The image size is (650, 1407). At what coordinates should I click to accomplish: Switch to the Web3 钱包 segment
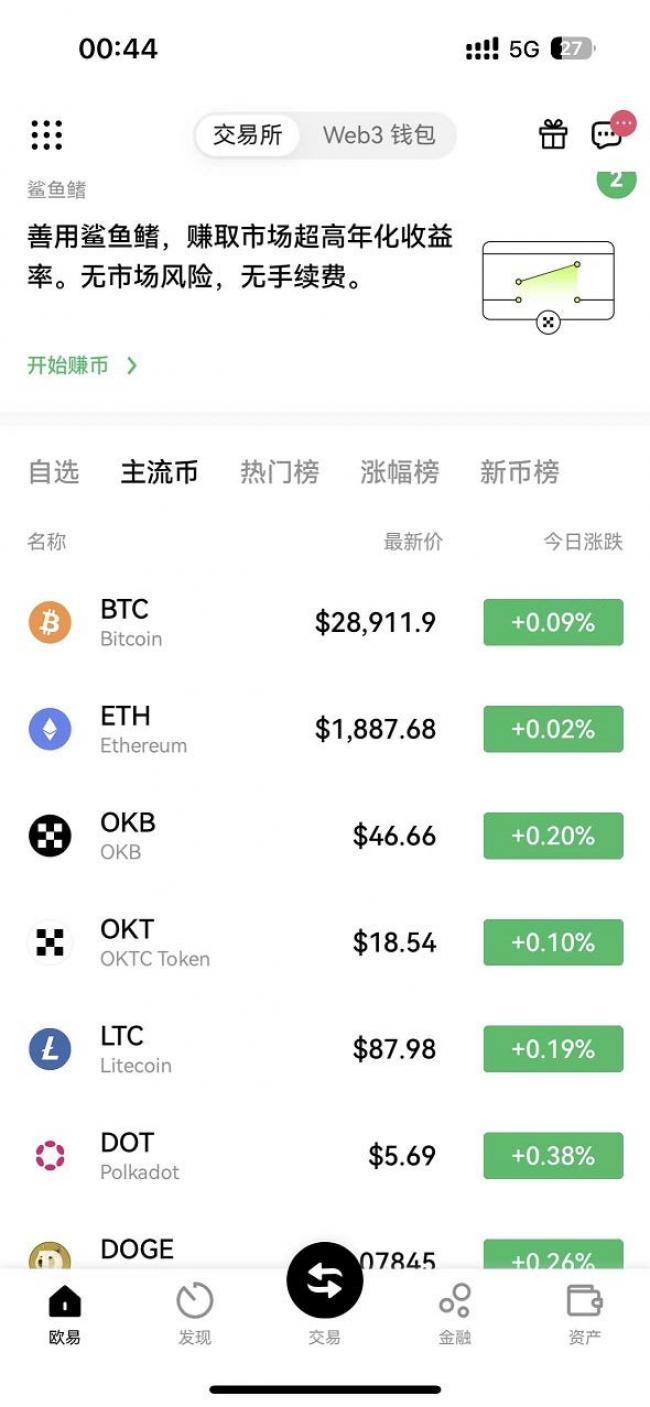tap(379, 135)
